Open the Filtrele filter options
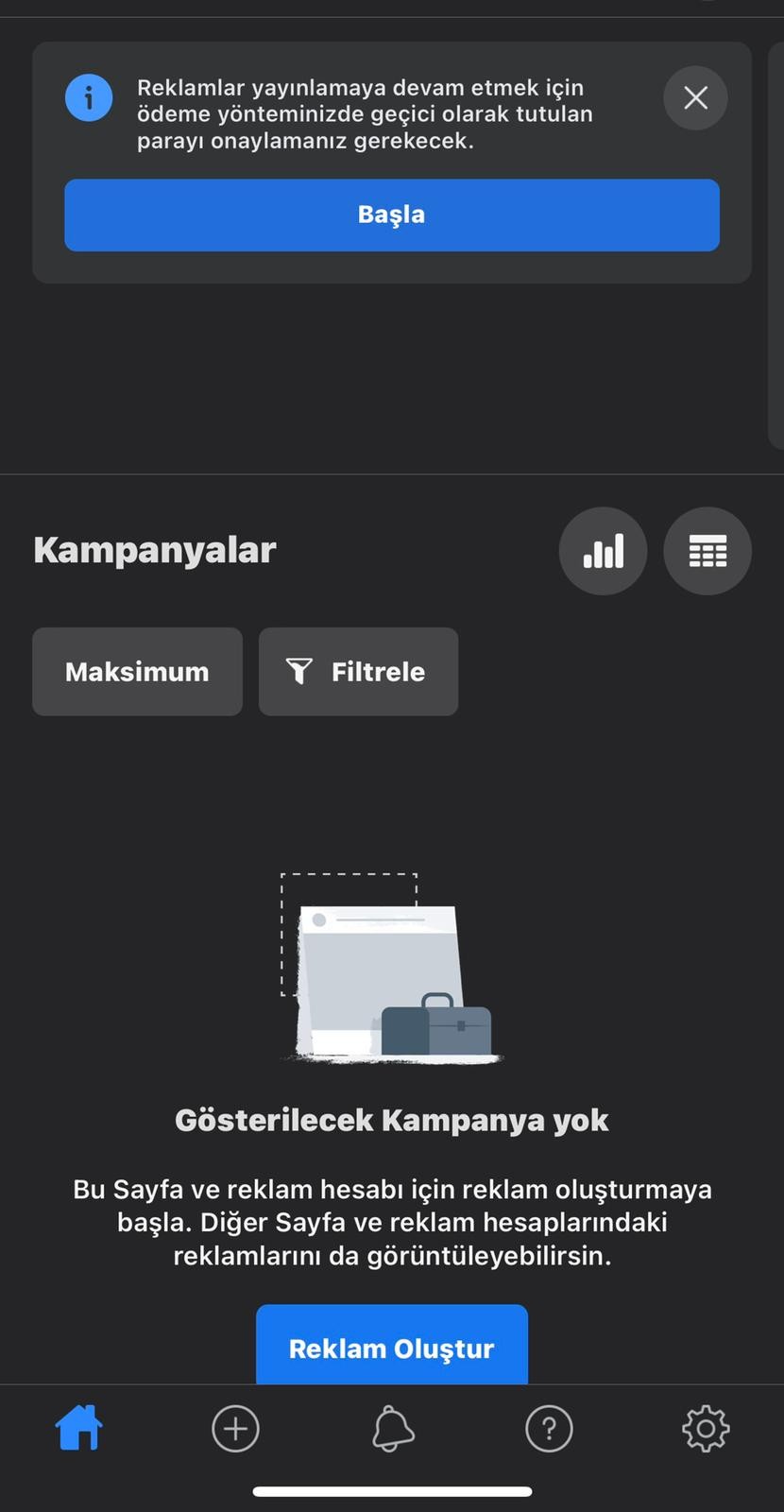Viewport: 784px width, 1512px height. [x=358, y=672]
